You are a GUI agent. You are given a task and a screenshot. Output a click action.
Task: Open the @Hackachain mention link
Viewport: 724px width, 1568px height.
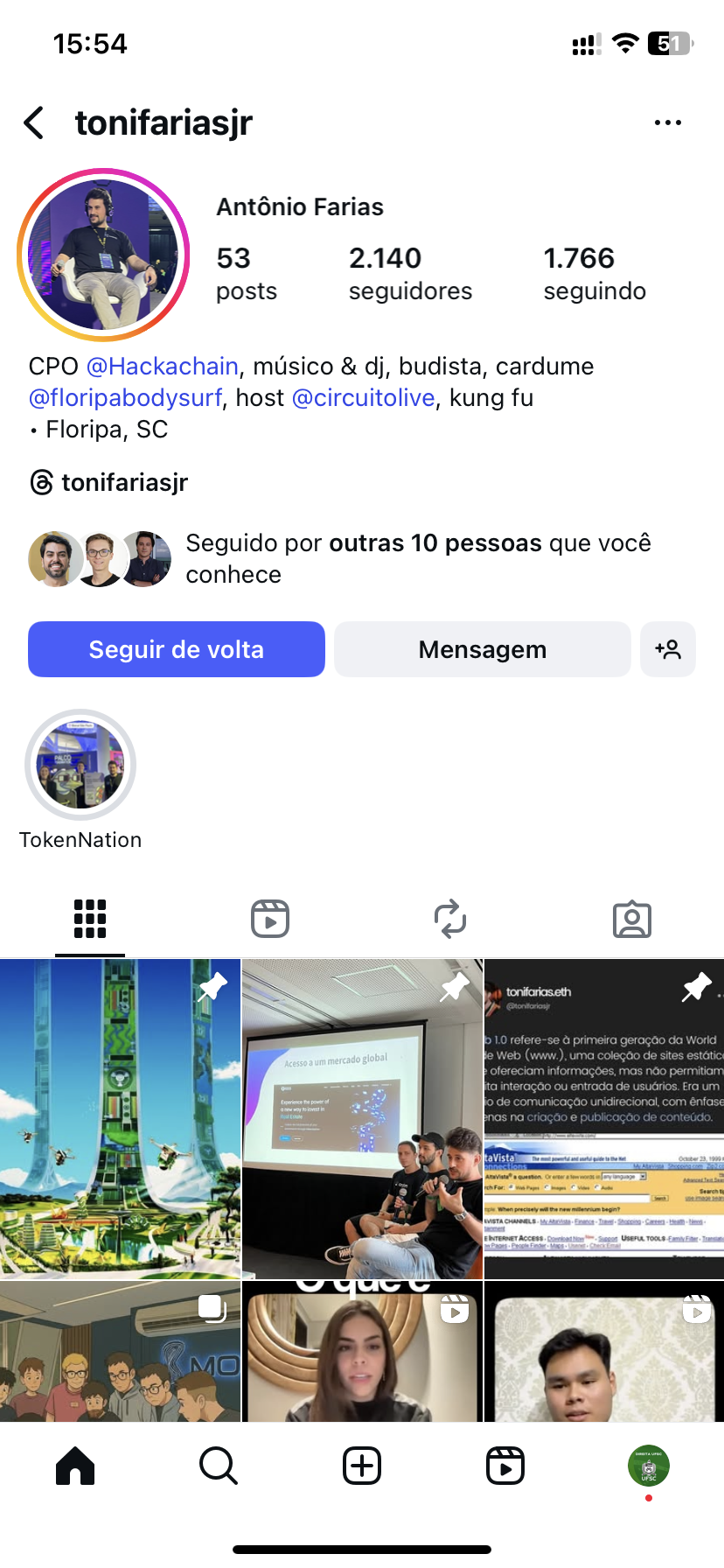tap(163, 366)
